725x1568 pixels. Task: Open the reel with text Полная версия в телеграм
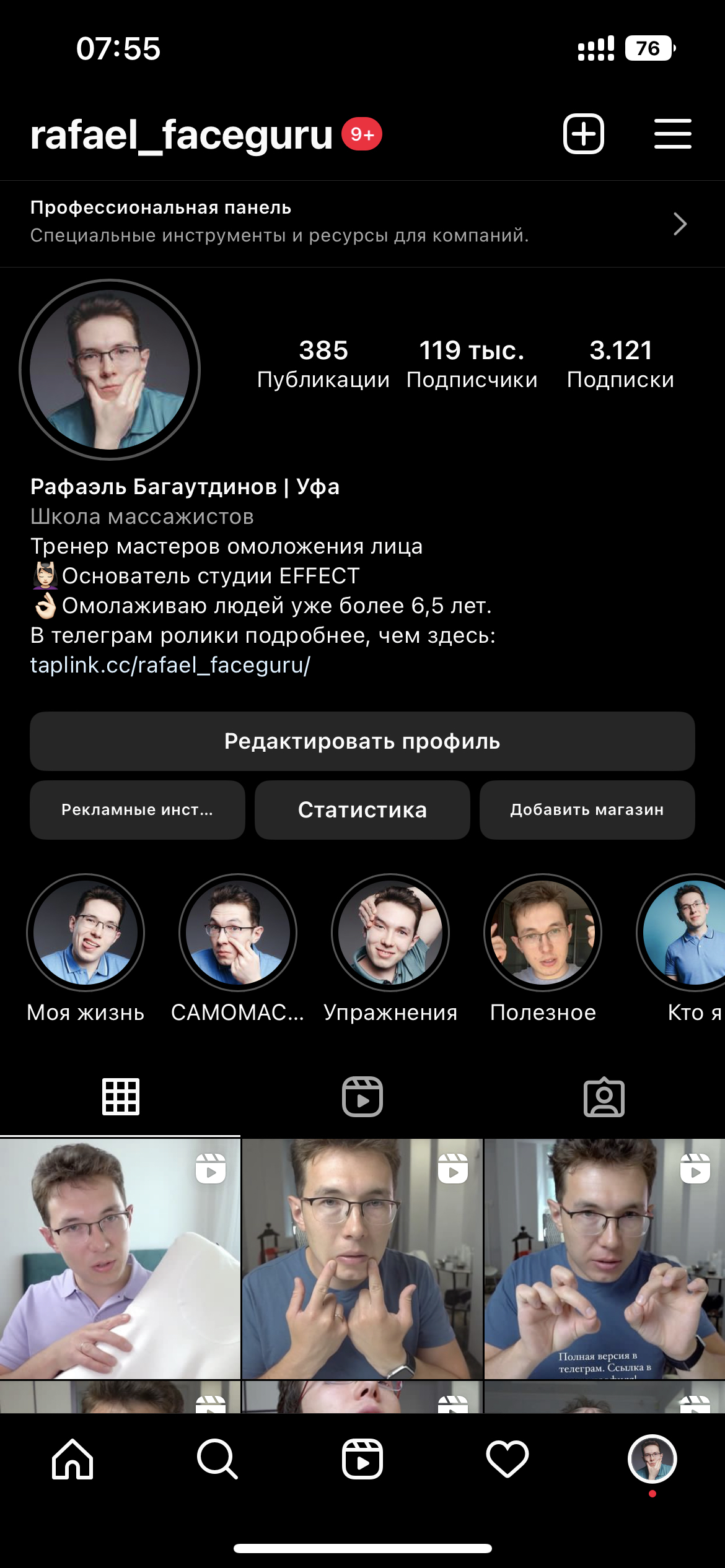pyautogui.click(x=604, y=1258)
